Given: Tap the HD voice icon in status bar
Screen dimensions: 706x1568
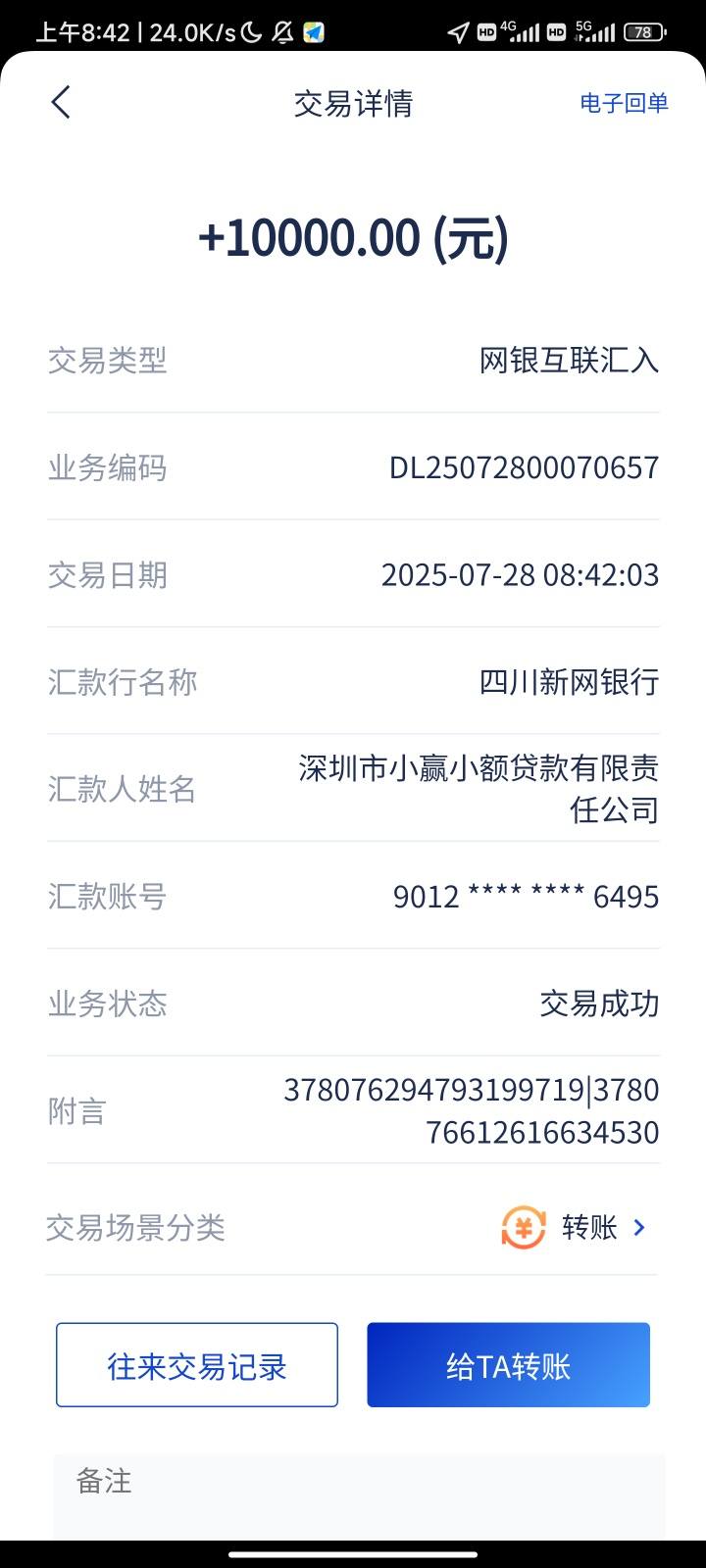Looking at the screenshot, I should coord(487,32).
